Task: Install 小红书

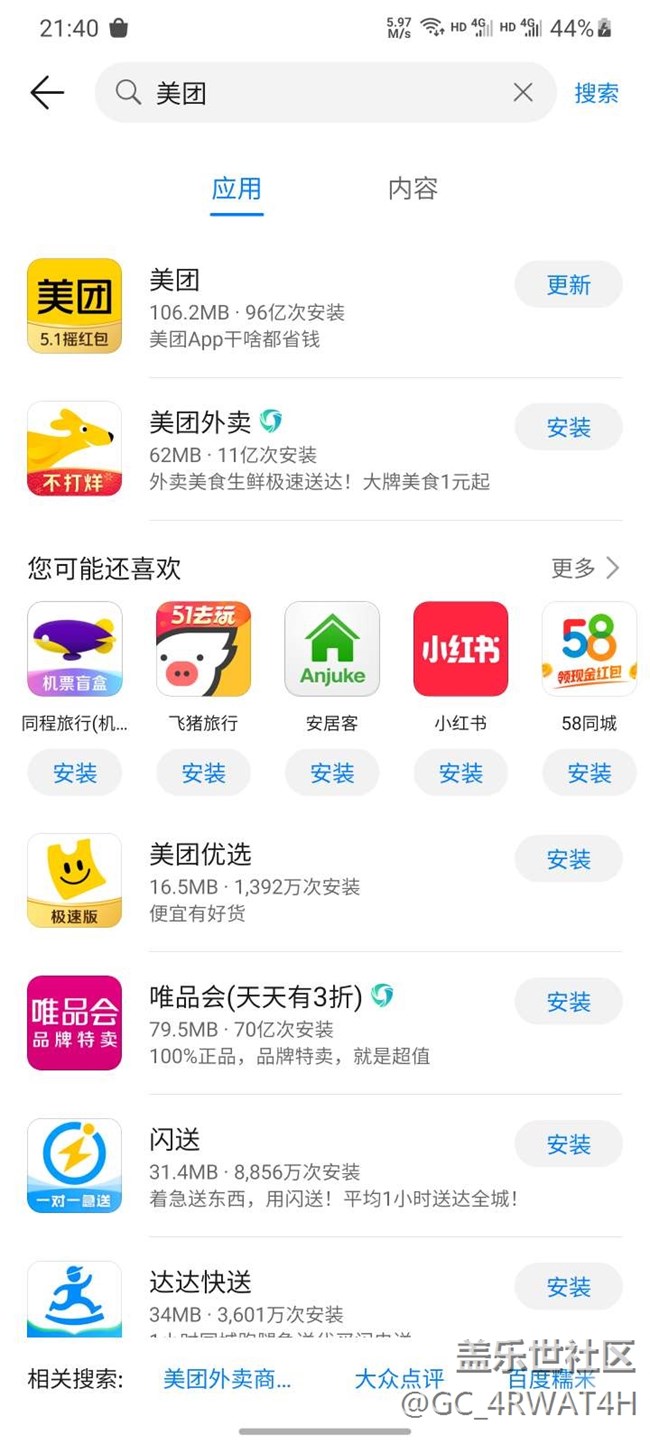Action: tap(461, 773)
